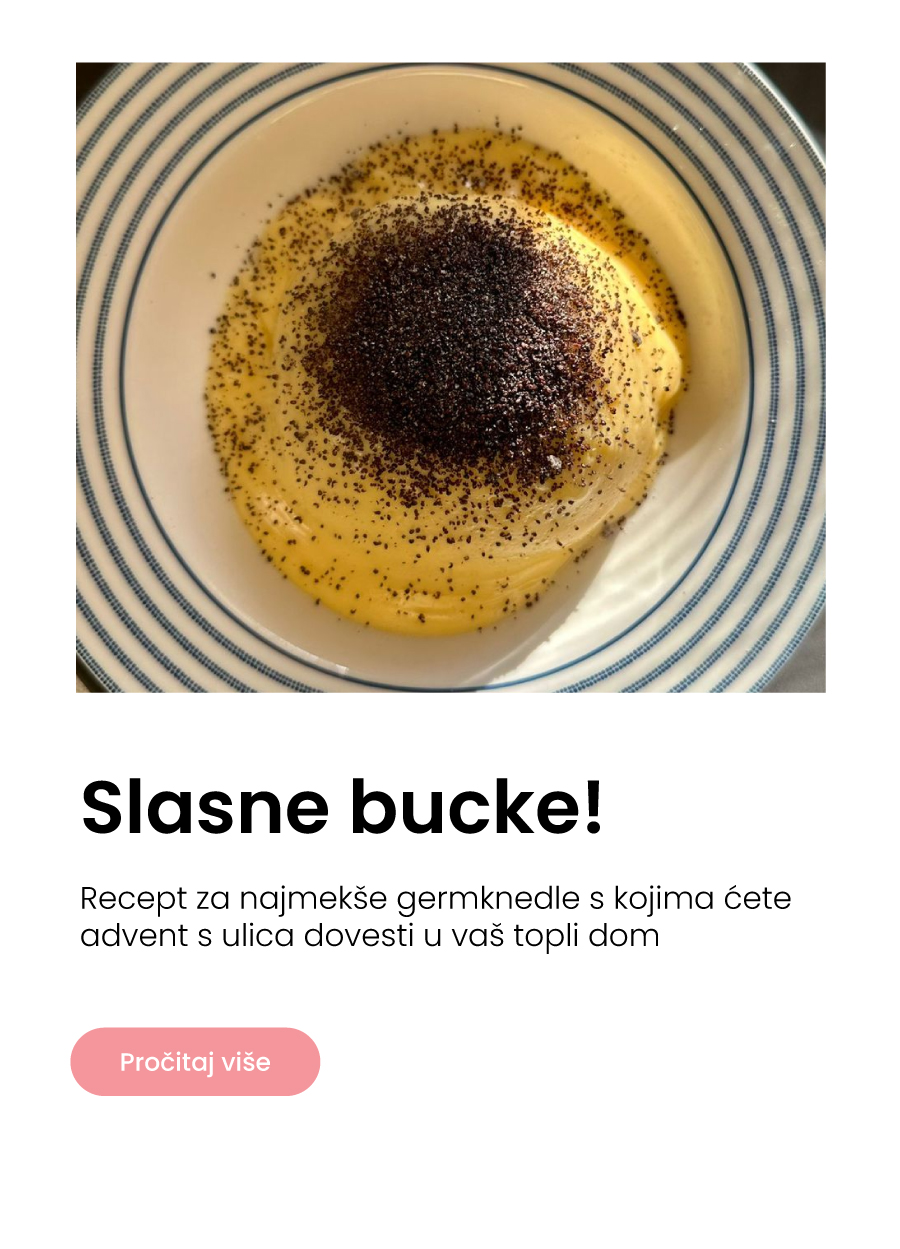Screen dimensions: 900x1249
Task: Tap the Pročitaj više button
Action: click(195, 1061)
